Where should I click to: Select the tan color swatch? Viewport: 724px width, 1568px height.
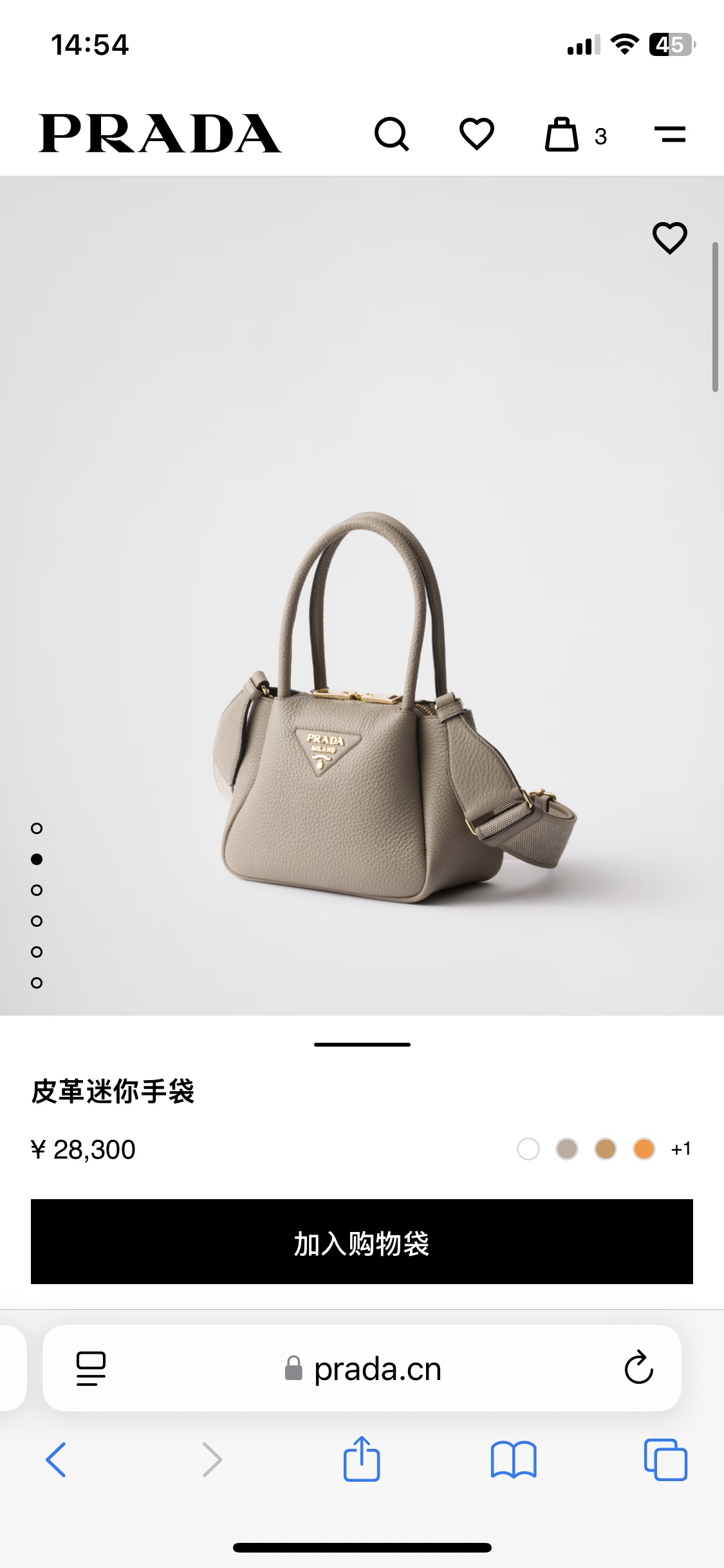[606, 1149]
